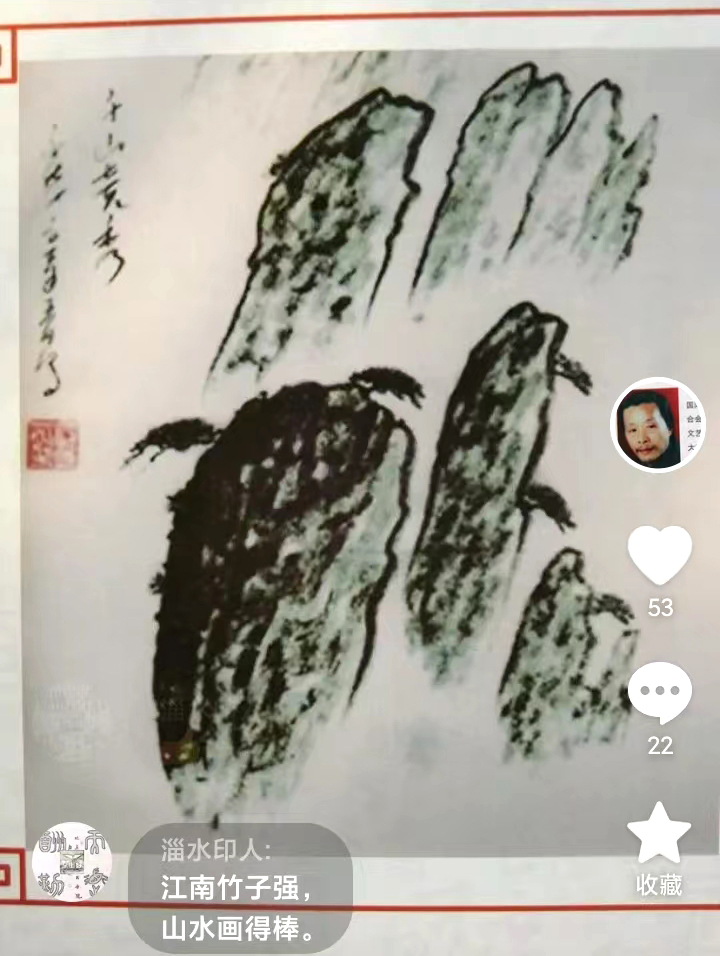Open the comments section
720x956 pixels.
tap(660, 692)
